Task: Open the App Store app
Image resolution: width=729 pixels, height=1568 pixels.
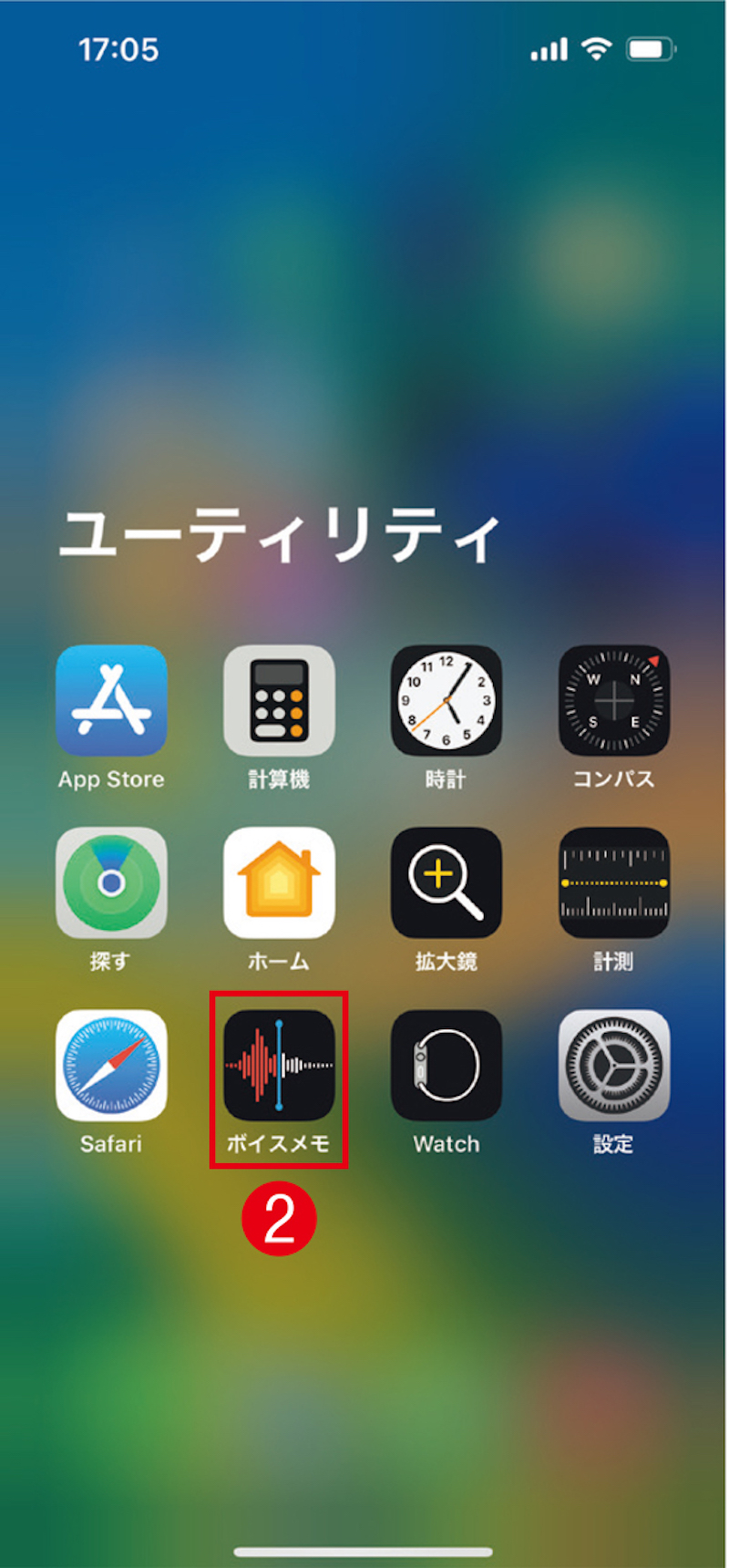Action: [x=111, y=700]
